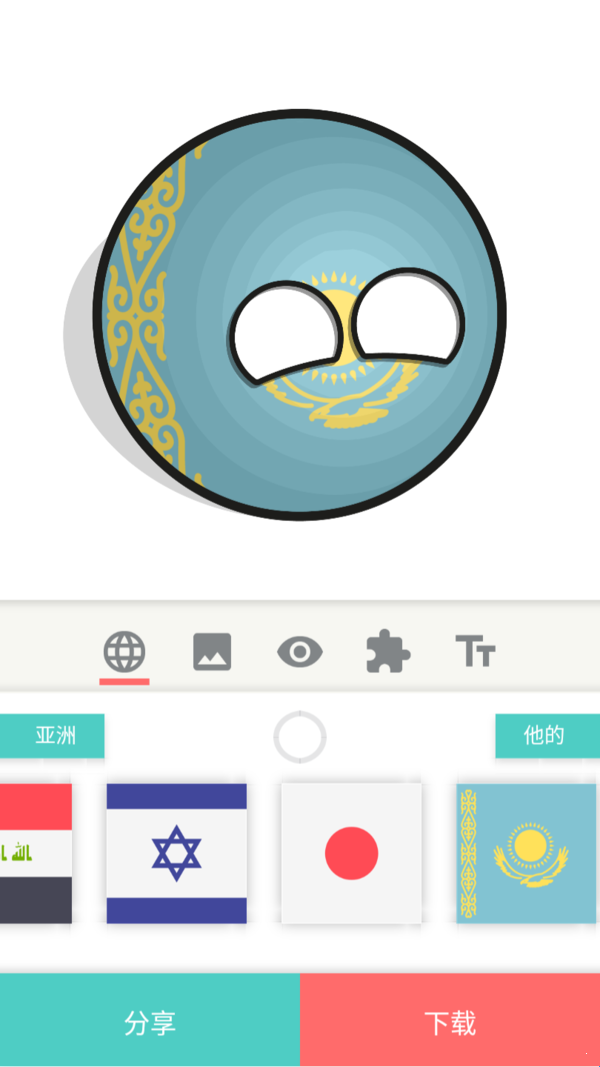Choose the Japan flag
This screenshot has width=600, height=1067.
click(351, 853)
